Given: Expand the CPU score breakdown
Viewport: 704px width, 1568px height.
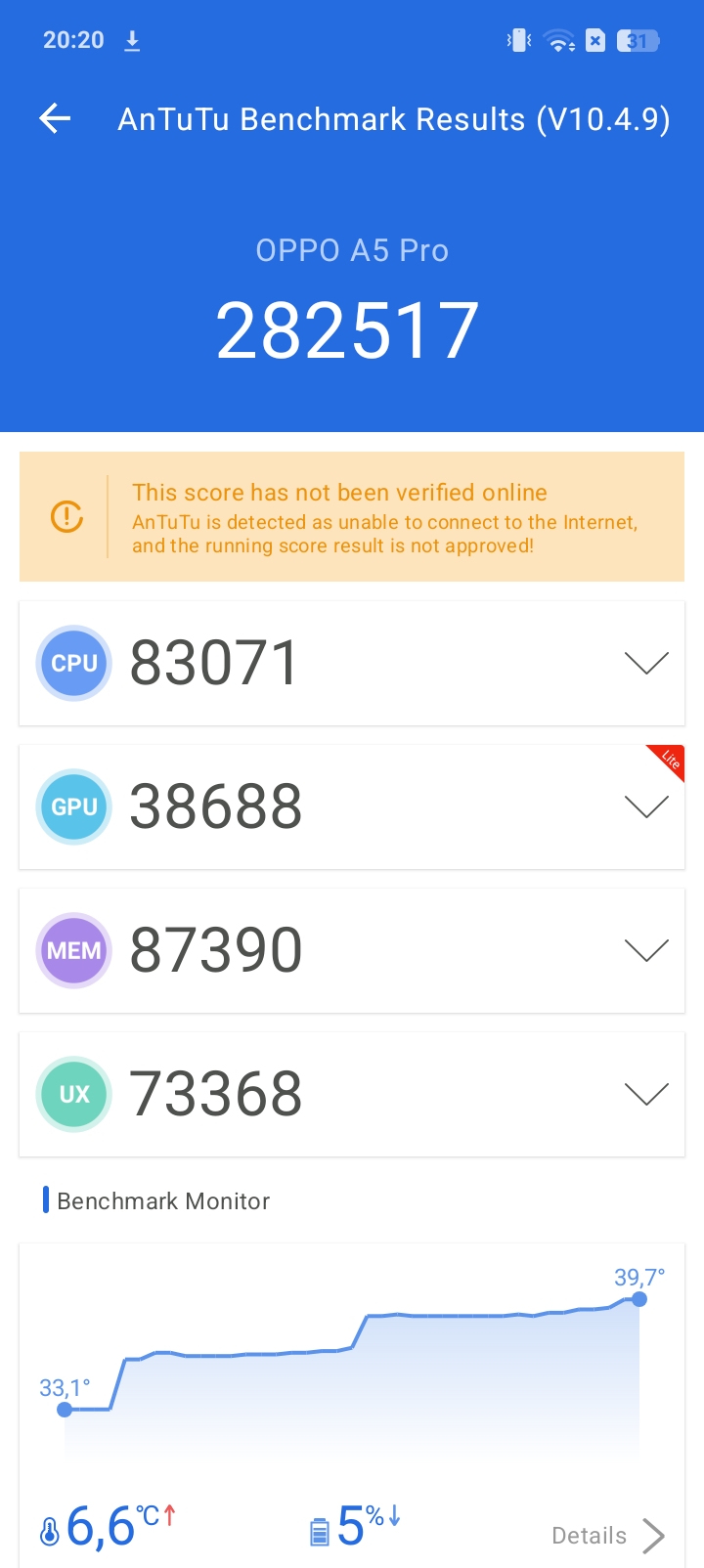Looking at the screenshot, I should (x=646, y=663).
